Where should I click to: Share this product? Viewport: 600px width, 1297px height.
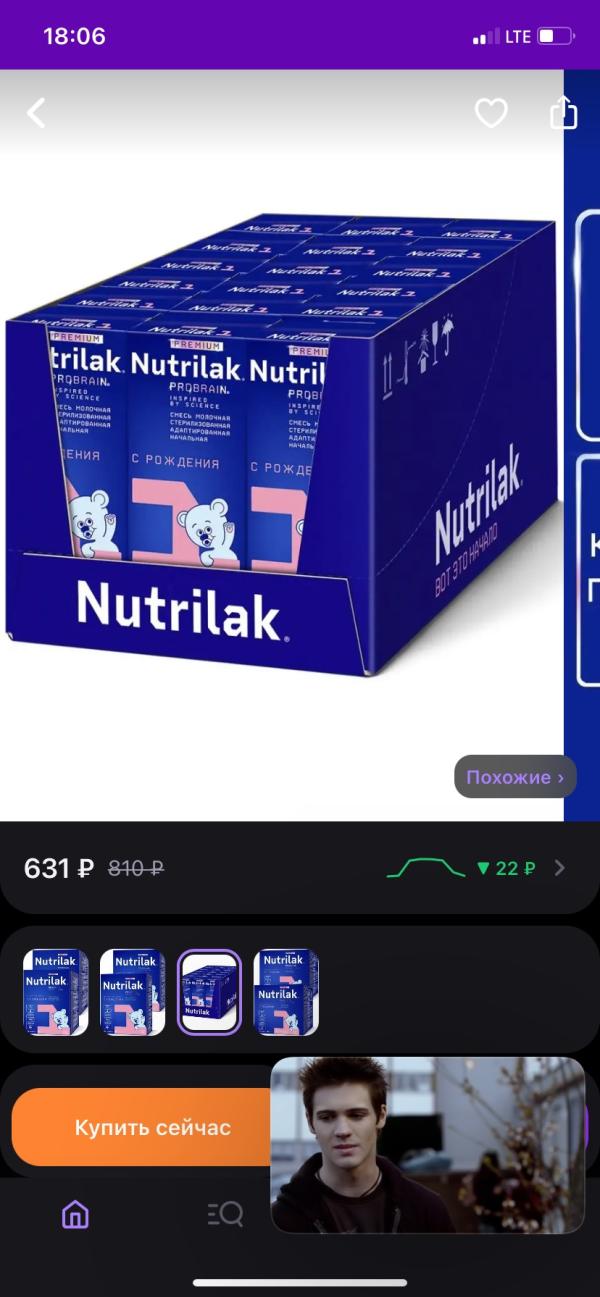(x=564, y=112)
